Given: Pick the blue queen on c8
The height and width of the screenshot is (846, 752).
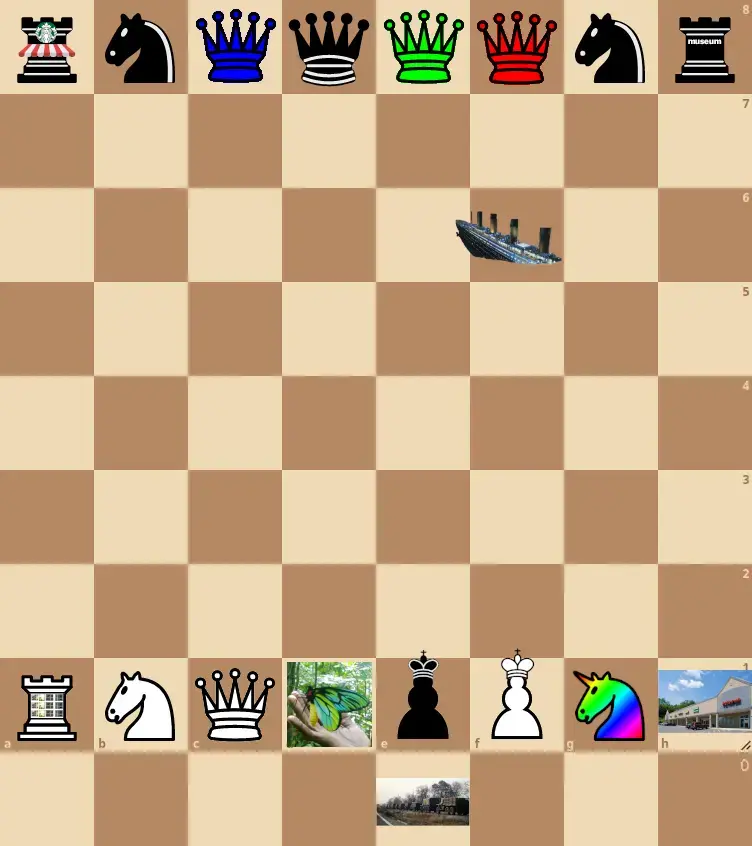Looking at the screenshot, I should click(235, 47).
